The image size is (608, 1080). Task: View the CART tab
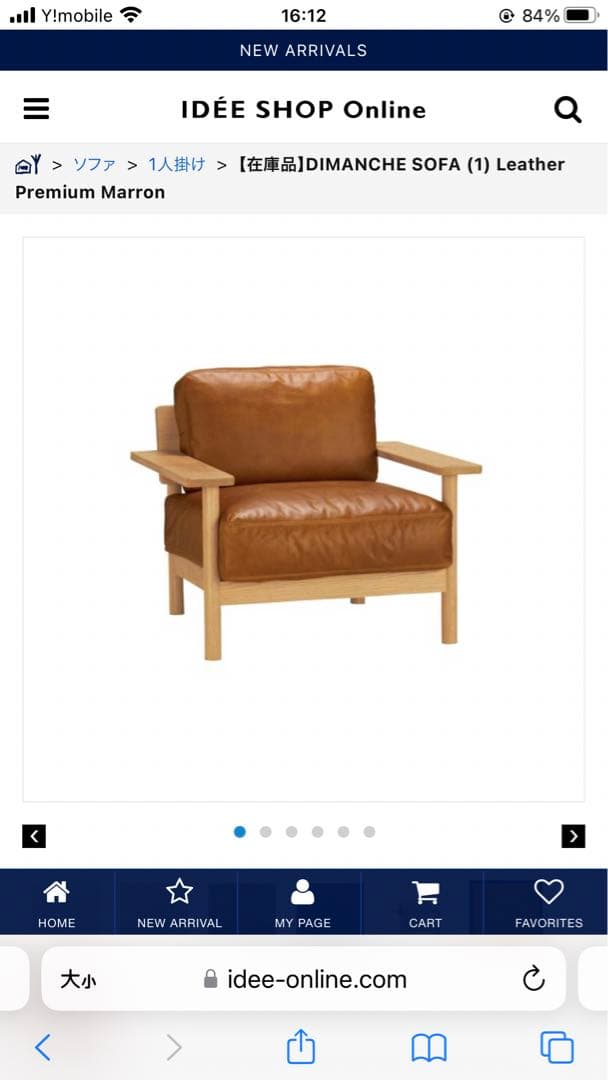coord(425,902)
